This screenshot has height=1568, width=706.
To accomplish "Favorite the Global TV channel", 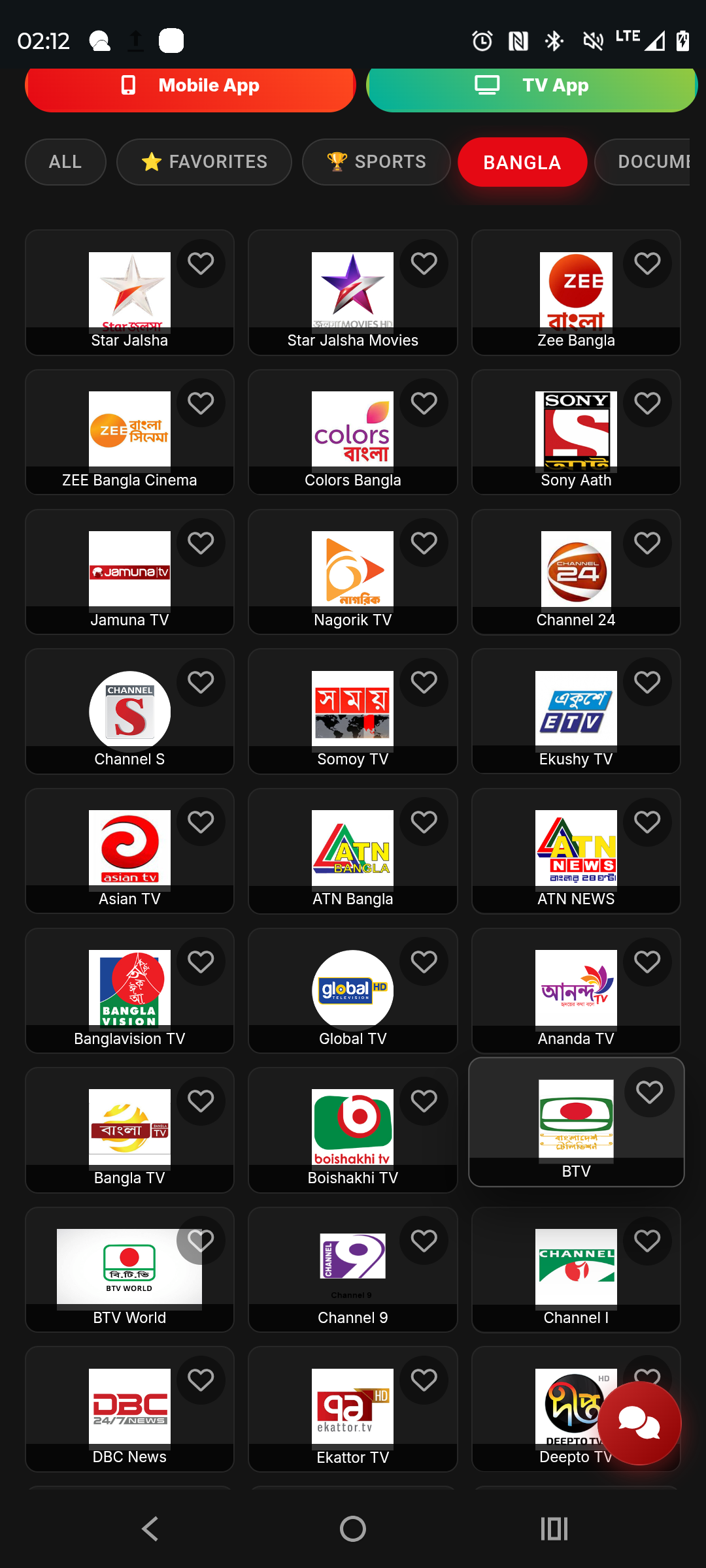I will point(424,962).
